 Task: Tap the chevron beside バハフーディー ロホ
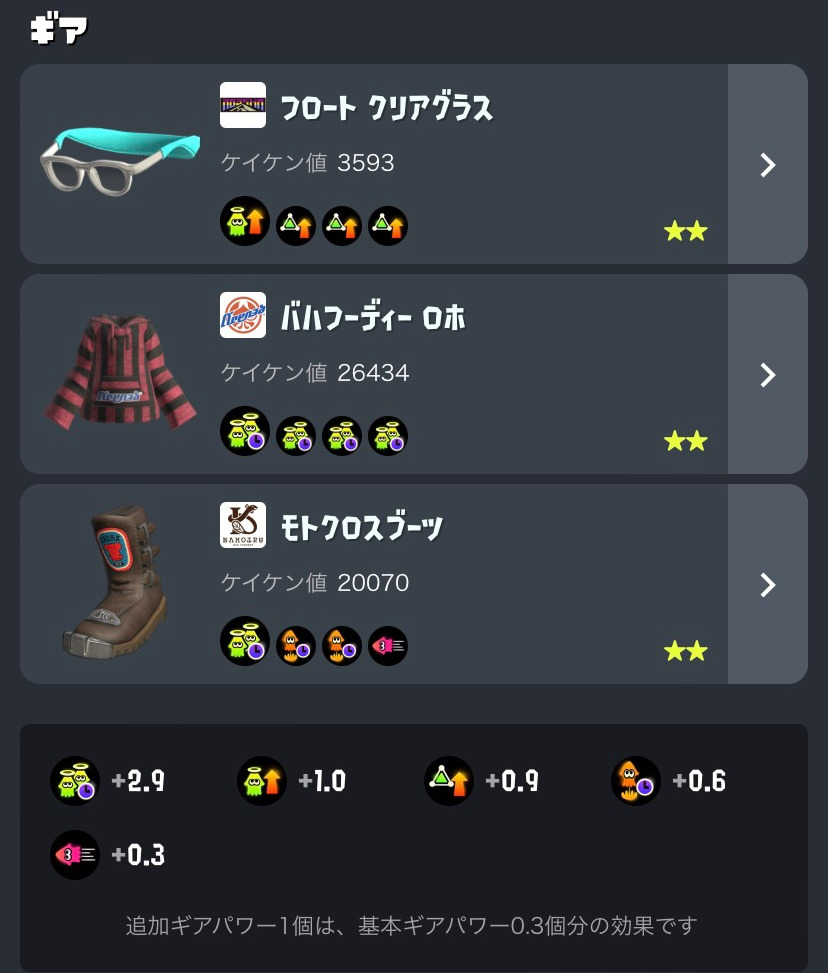[767, 375]
